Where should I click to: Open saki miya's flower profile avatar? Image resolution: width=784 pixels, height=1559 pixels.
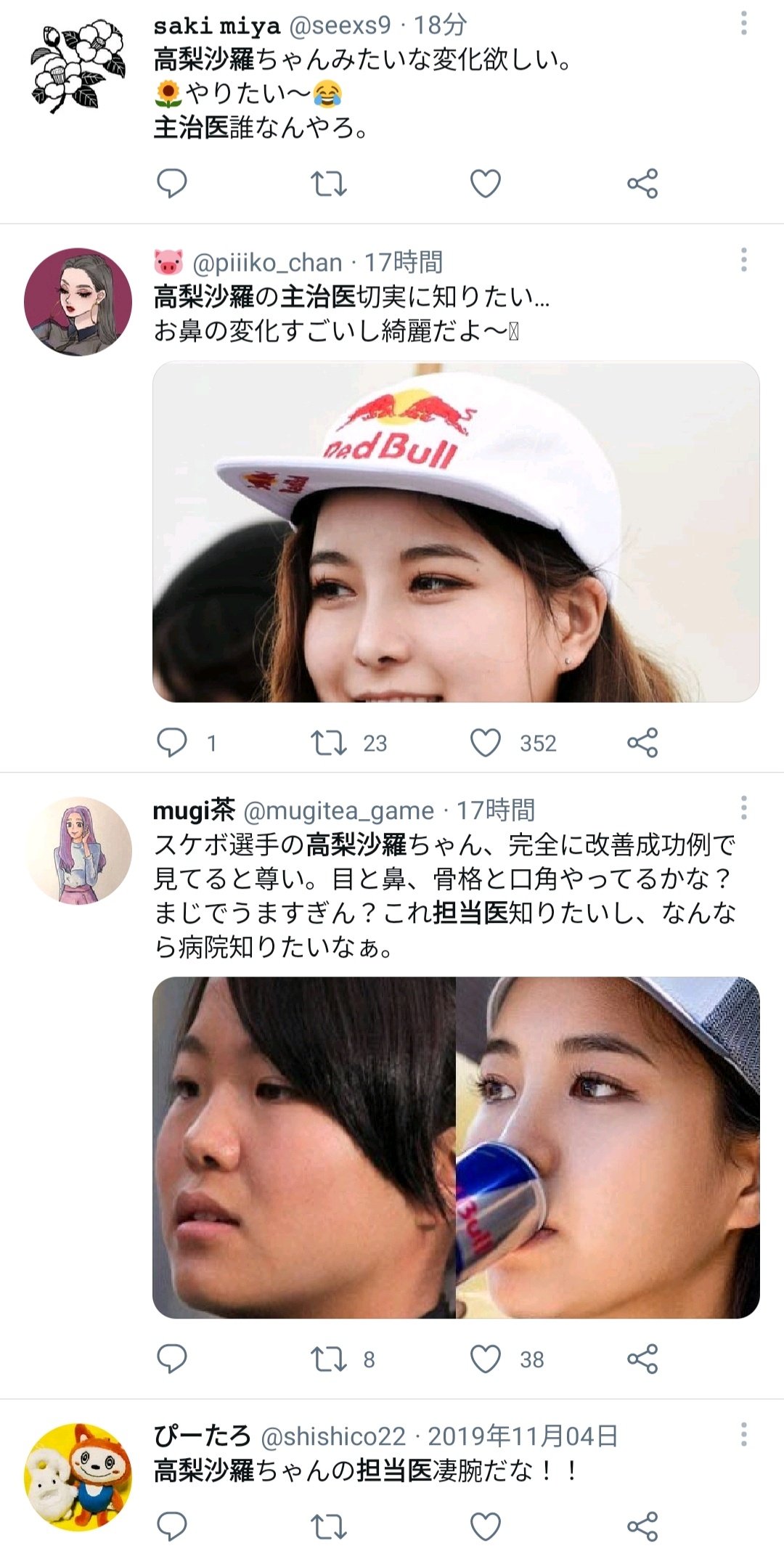[x=78, y=65]
